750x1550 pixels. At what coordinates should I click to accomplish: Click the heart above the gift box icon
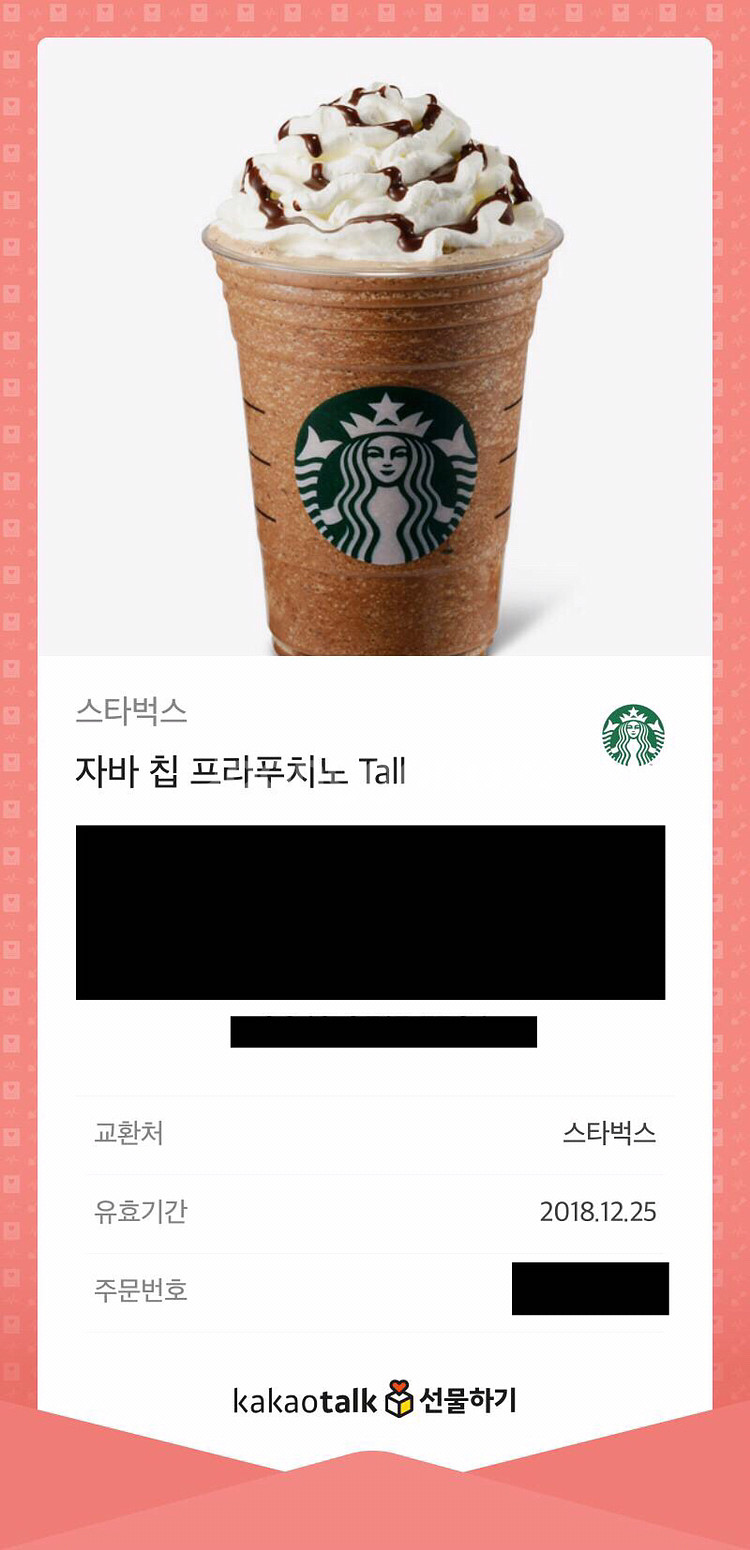tap(398, 1385)
